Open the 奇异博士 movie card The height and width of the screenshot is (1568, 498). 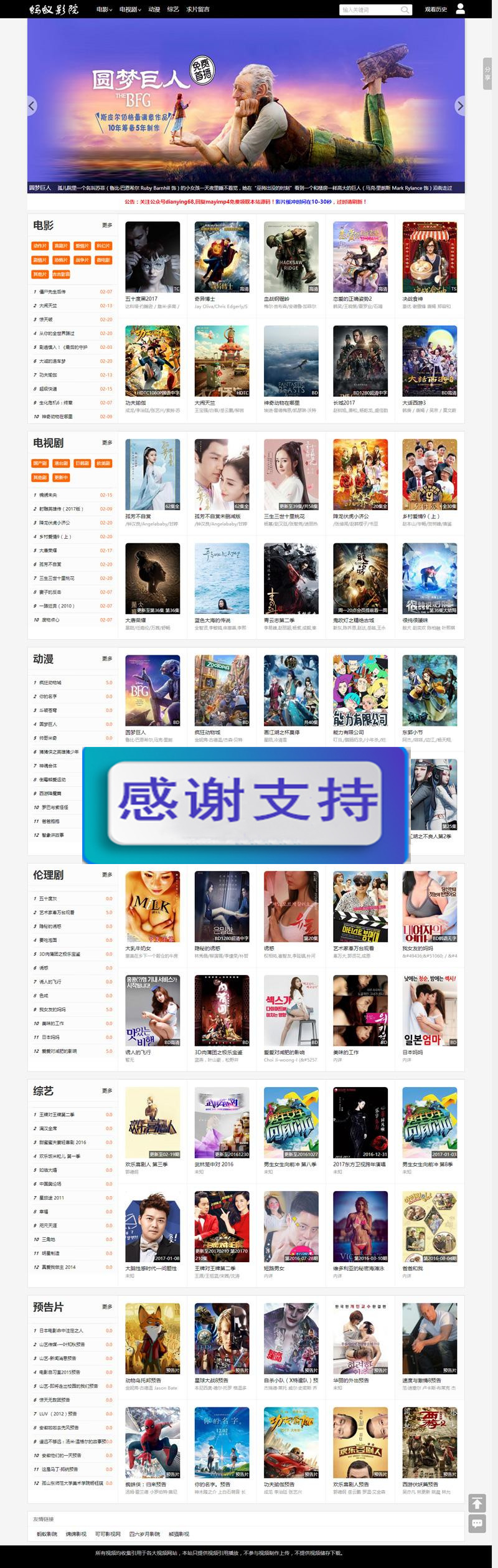click(x=222, y=257)
